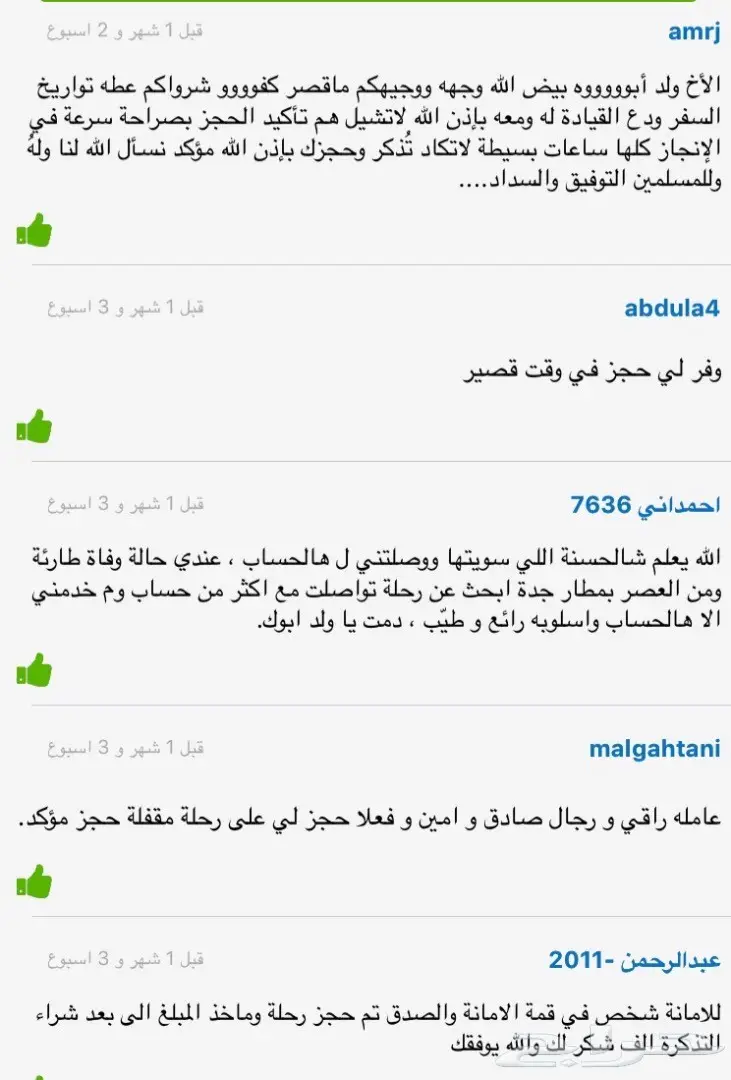Open the profile of user amrj
The width and height of the screenshot is (731, 1080).
coord(693,29)
